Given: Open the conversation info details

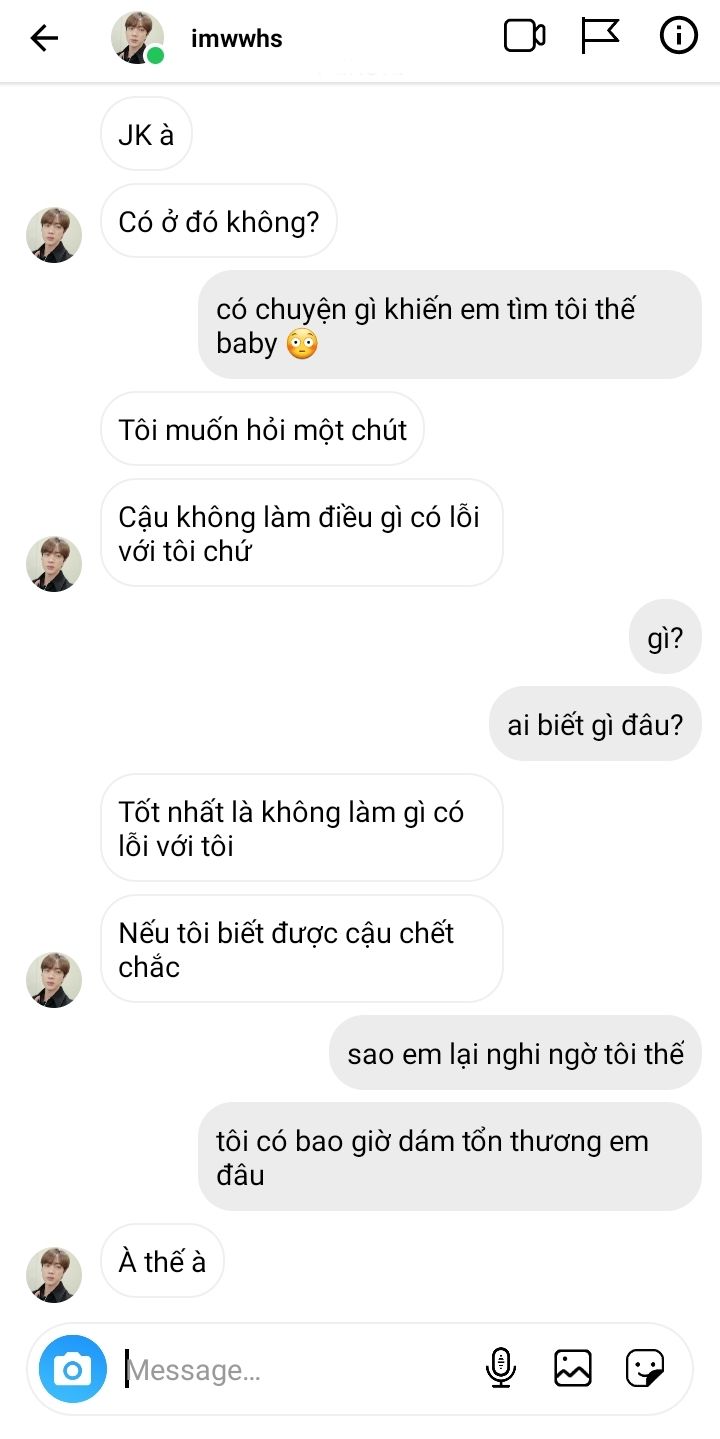Looking at the screenshot, I should (678, 37).
